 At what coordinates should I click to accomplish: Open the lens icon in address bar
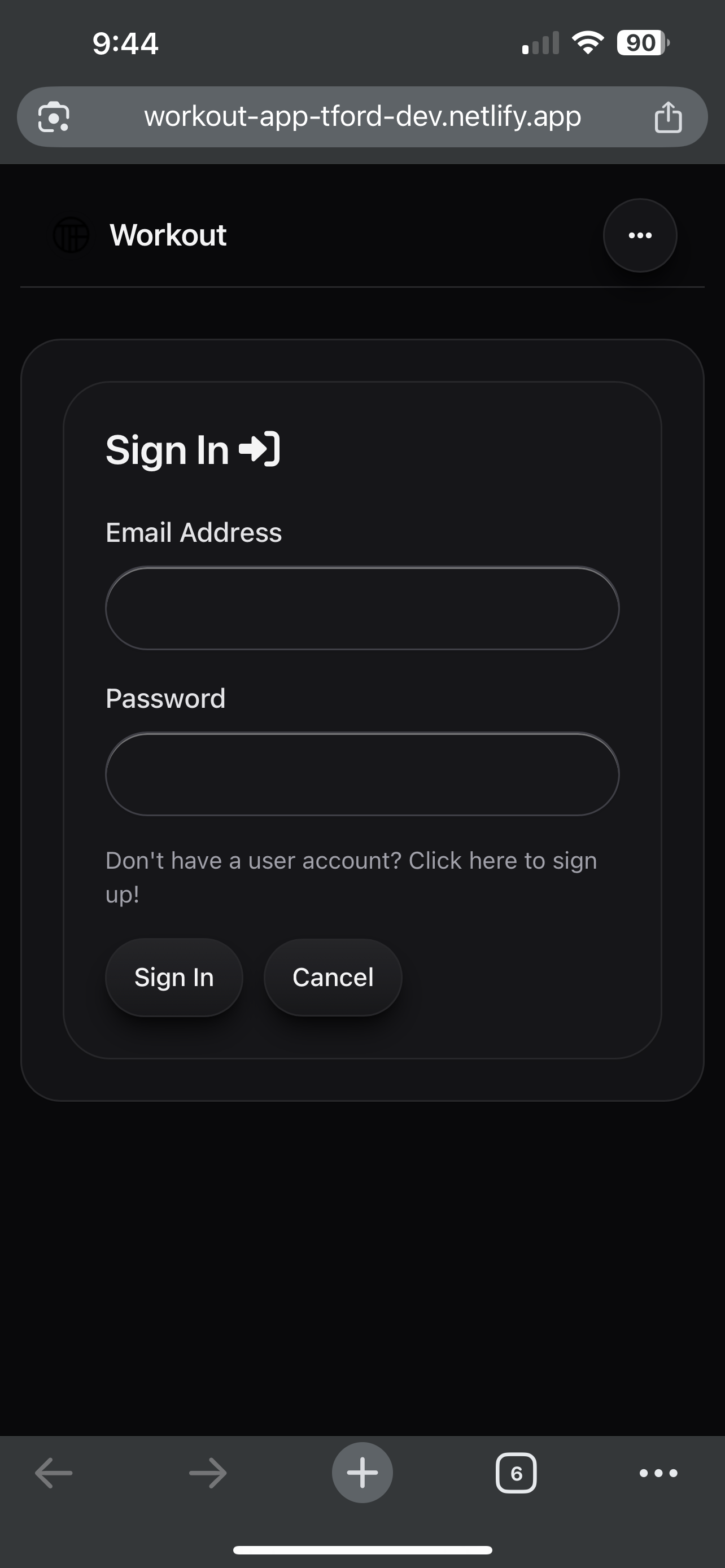click(54, 117)
